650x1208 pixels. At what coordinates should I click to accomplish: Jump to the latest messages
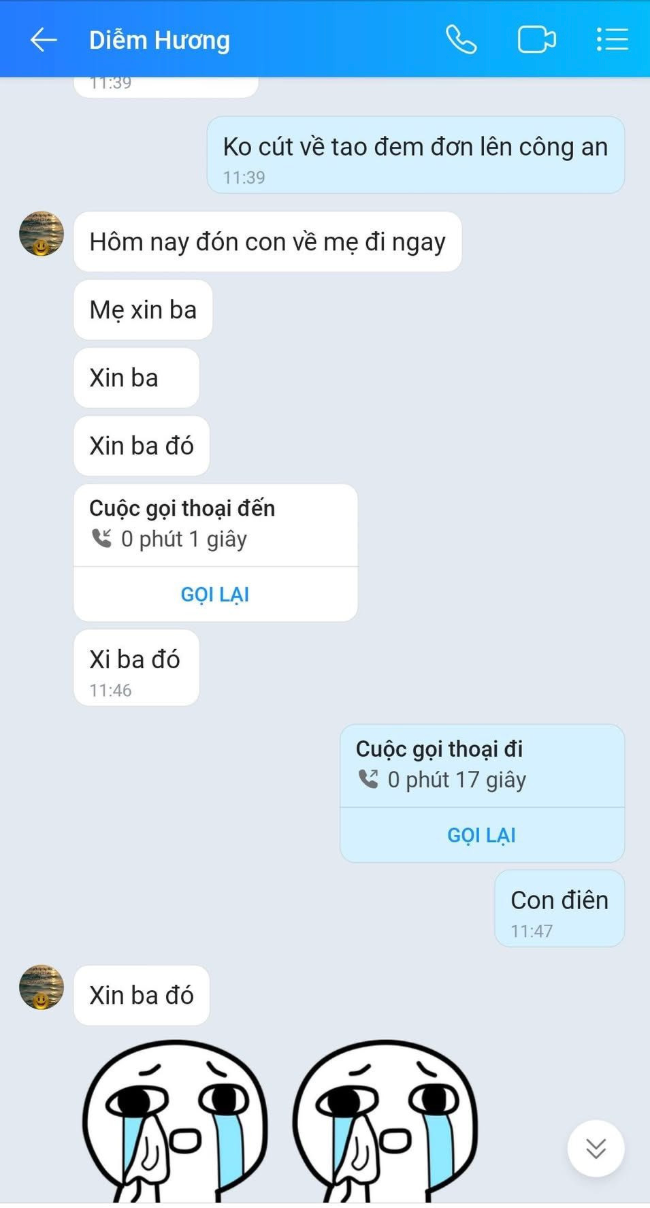(596, 1148)
